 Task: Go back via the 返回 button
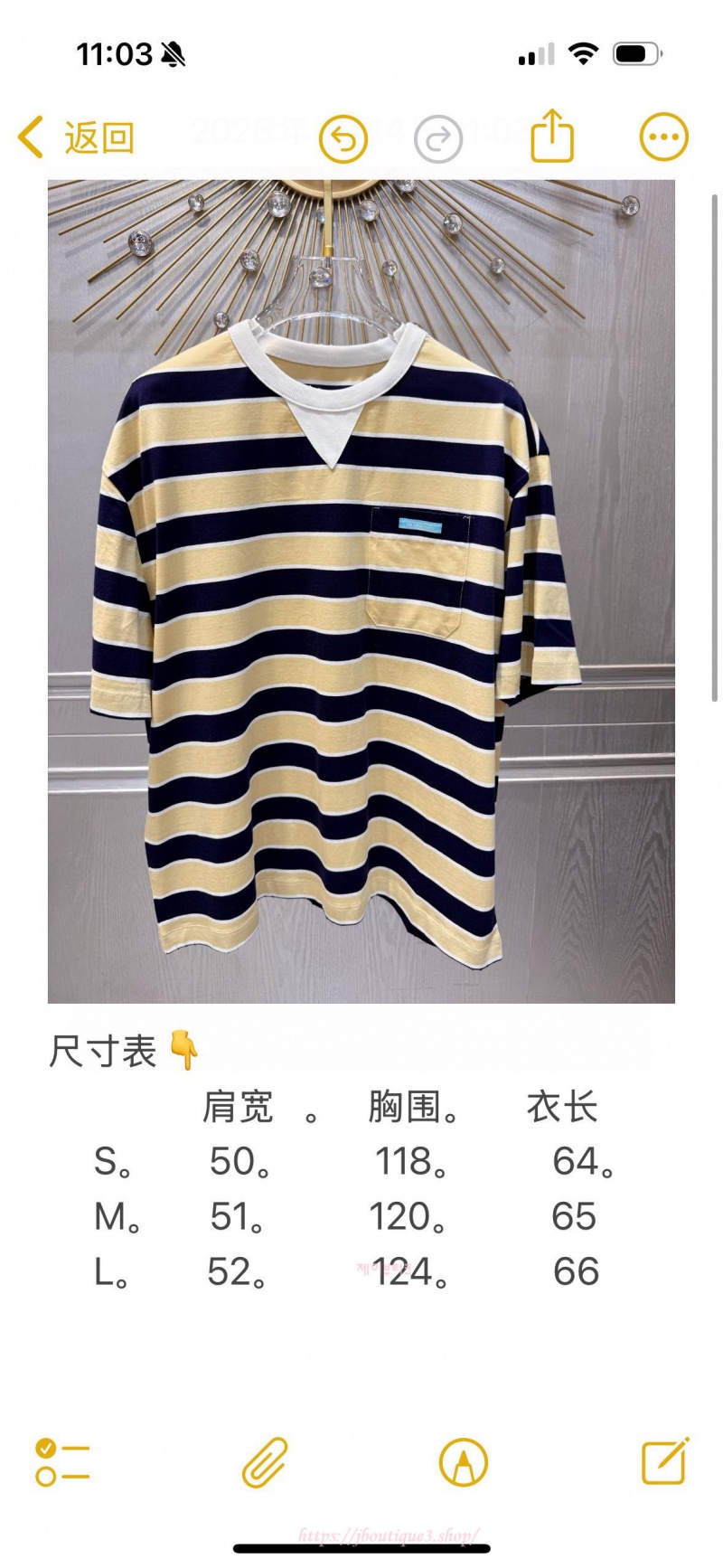[78, 138]
